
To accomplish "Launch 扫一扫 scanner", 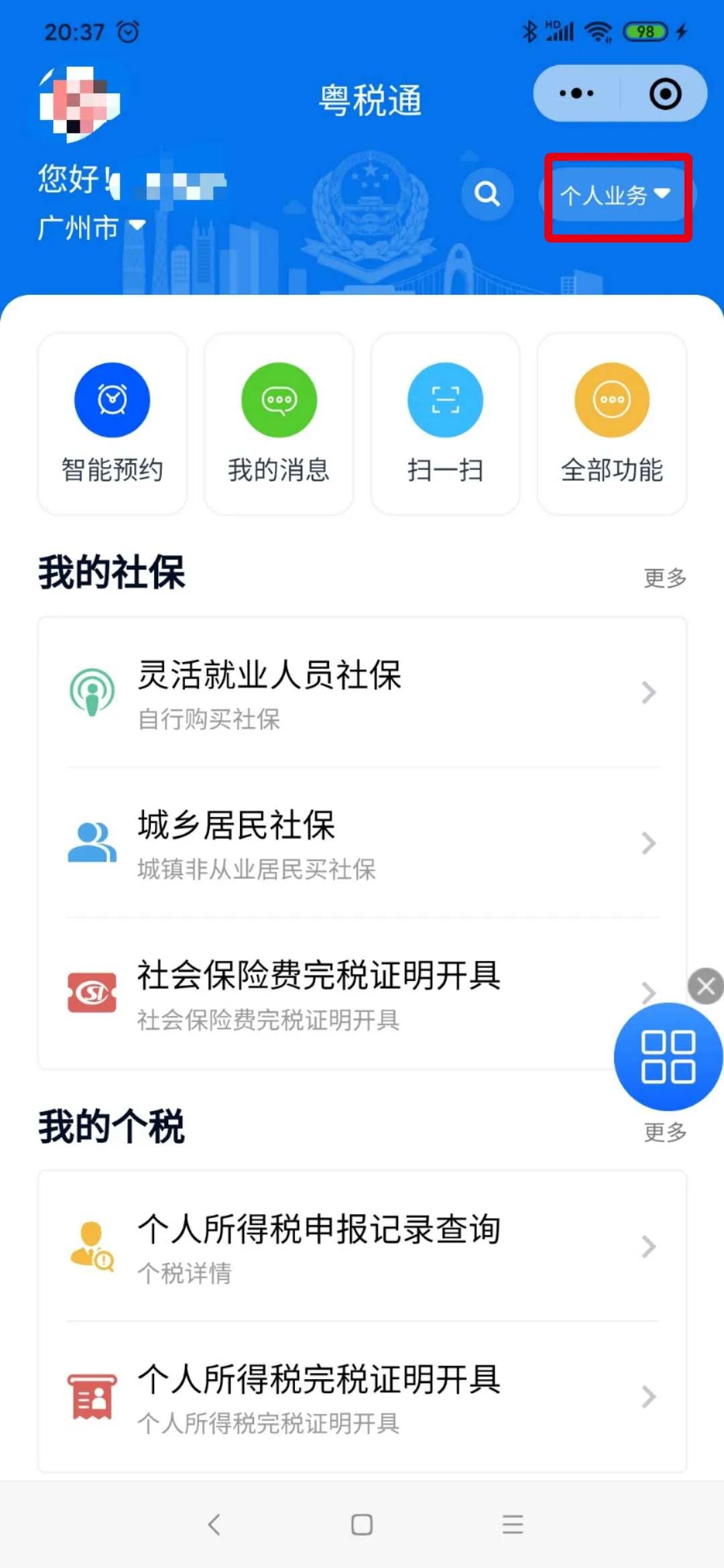I will pos(445,423).
